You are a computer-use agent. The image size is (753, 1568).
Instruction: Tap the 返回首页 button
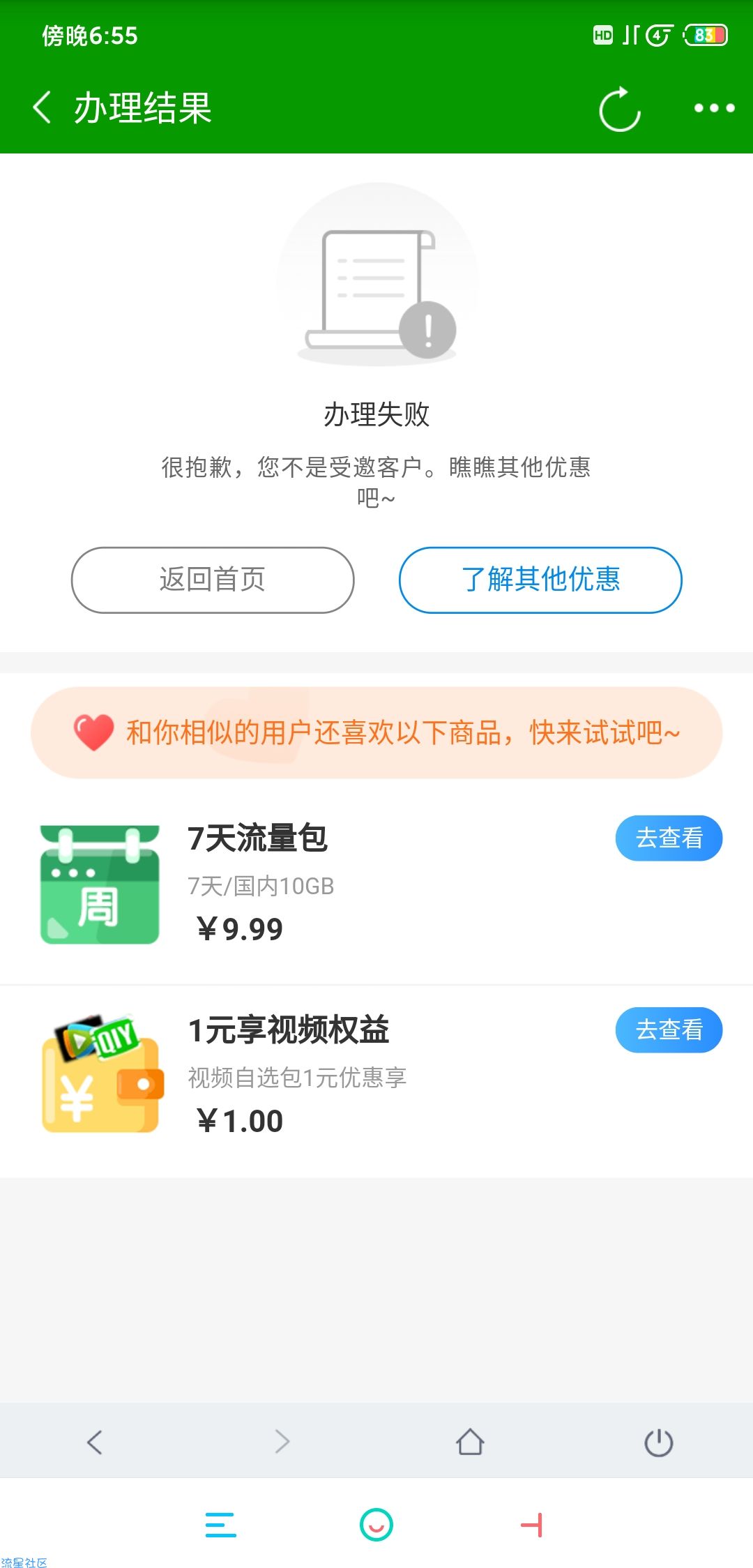(213, 580)
